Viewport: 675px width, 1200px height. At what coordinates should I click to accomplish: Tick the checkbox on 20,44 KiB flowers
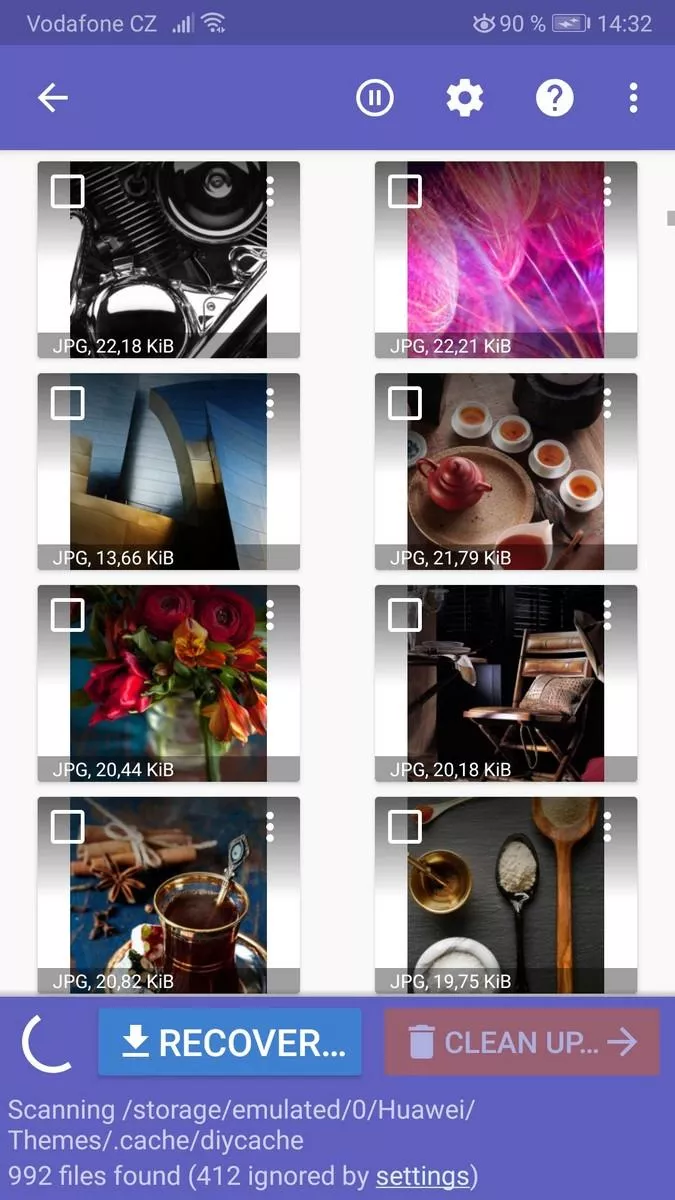67,615
